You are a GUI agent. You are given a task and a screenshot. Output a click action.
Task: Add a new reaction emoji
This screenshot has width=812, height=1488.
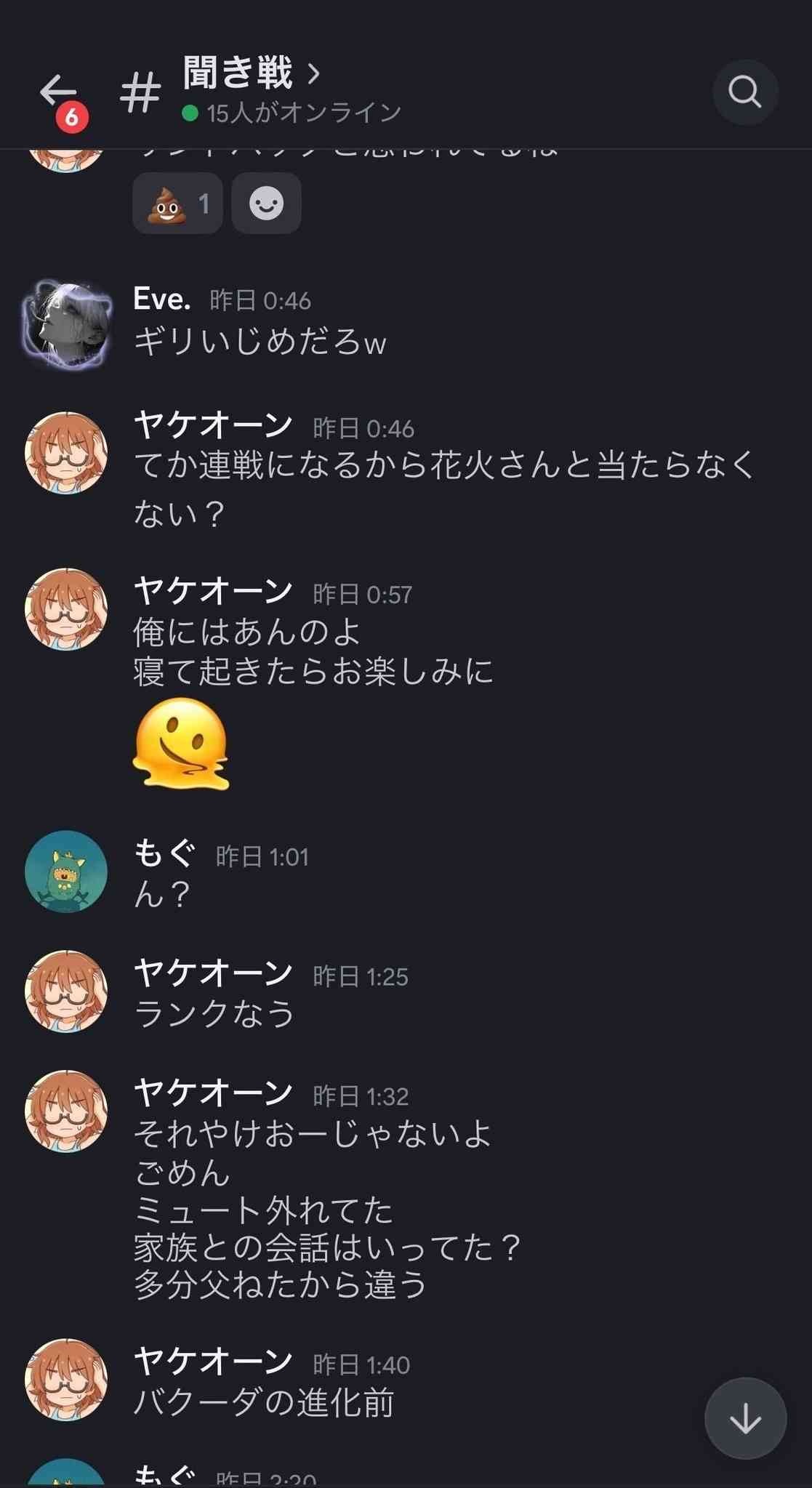266,204
